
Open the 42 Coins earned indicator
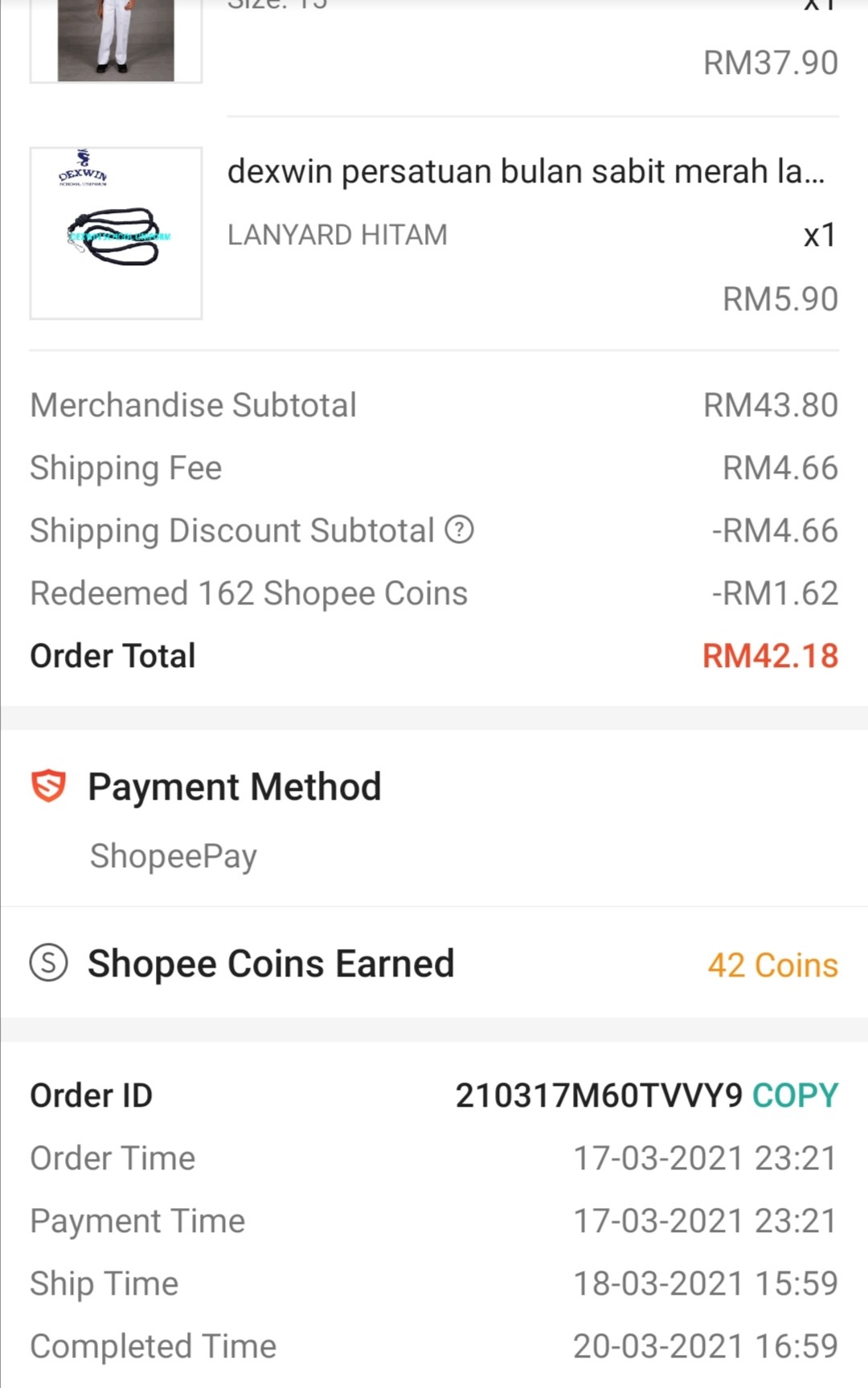pyautogui.click(x=772, y=964)
